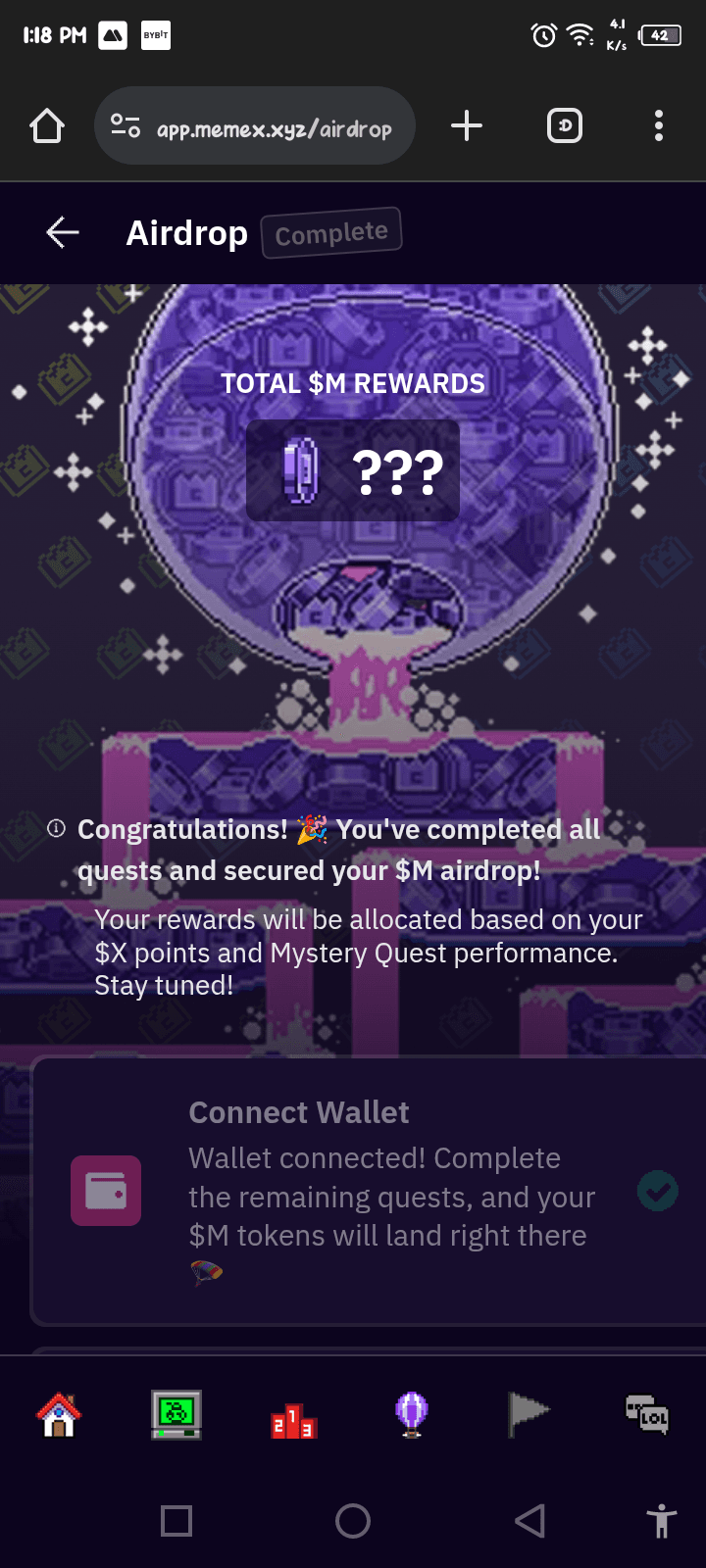The width and height of the screenshot is (706, 1568).
Task: Go back using the Airdrop back arrow
Action: pyautogui.click(x=63, y=233)
